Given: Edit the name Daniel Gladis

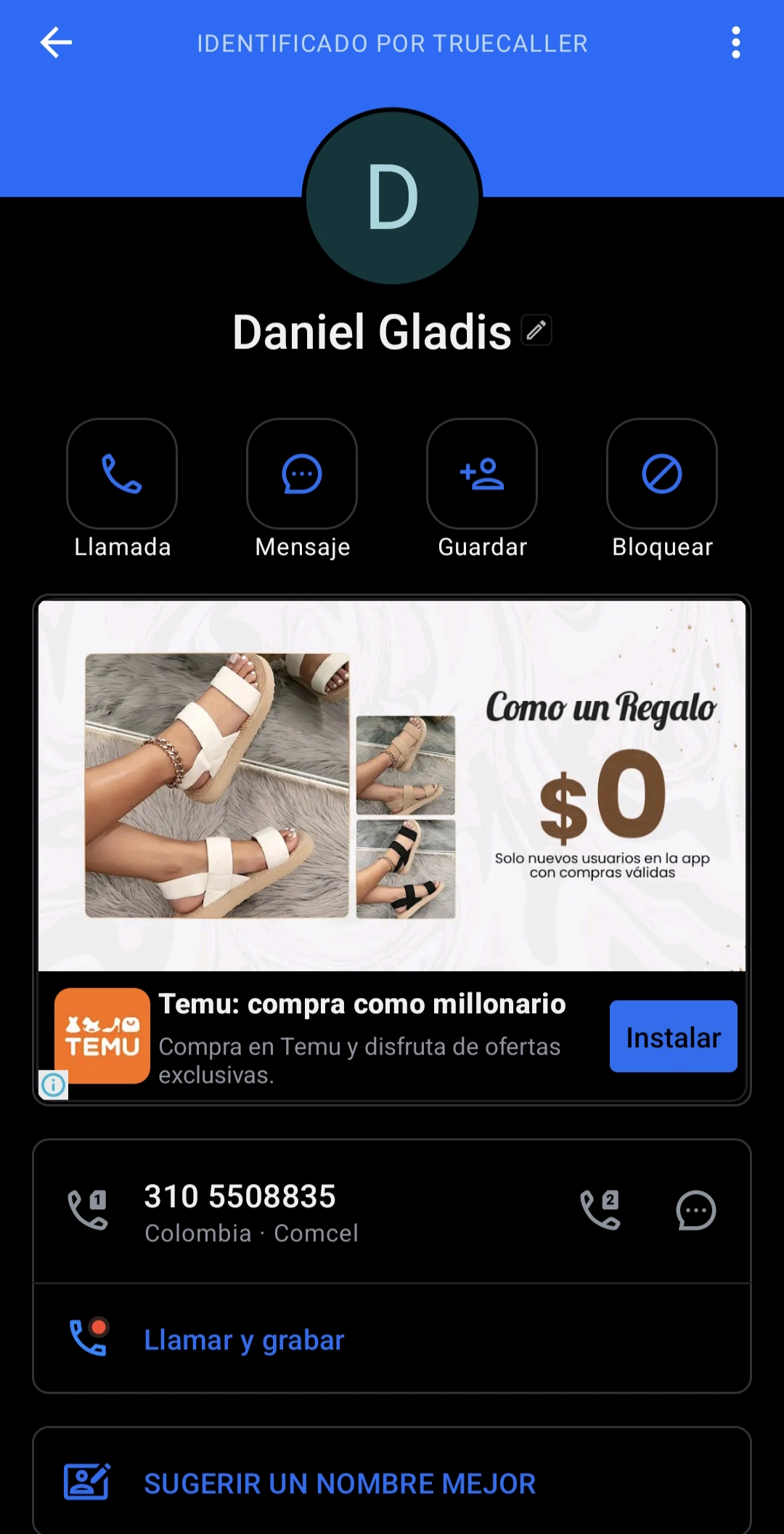Looking at the screenshot, I should tap(536, 330).
